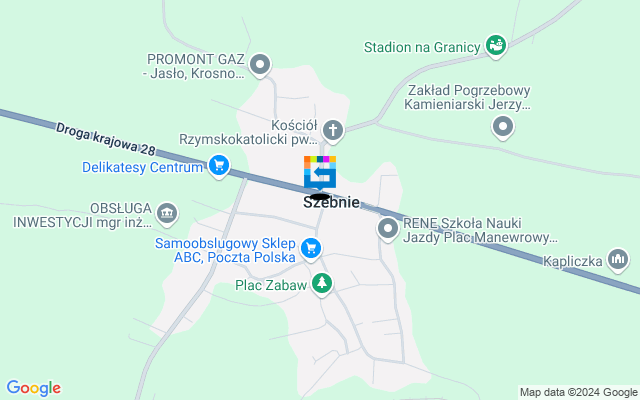The width and height of the screenshot is (640, 400).
Task: Open the RENE Szkoła Nauki Jazdy pin
Action: pyautogui.click(x=388, y=231)
